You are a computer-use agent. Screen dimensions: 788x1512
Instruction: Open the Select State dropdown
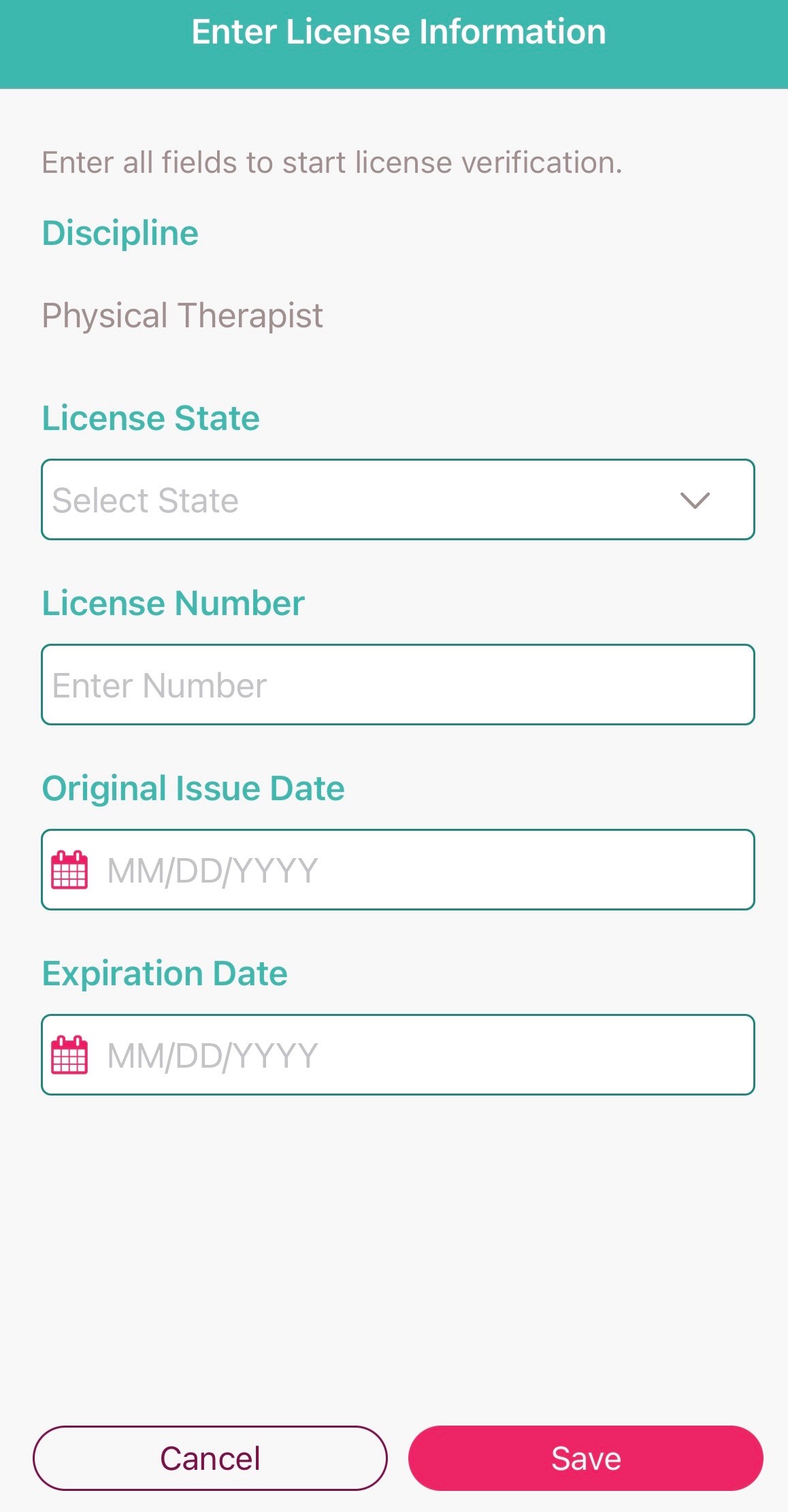tap(398, 499)
